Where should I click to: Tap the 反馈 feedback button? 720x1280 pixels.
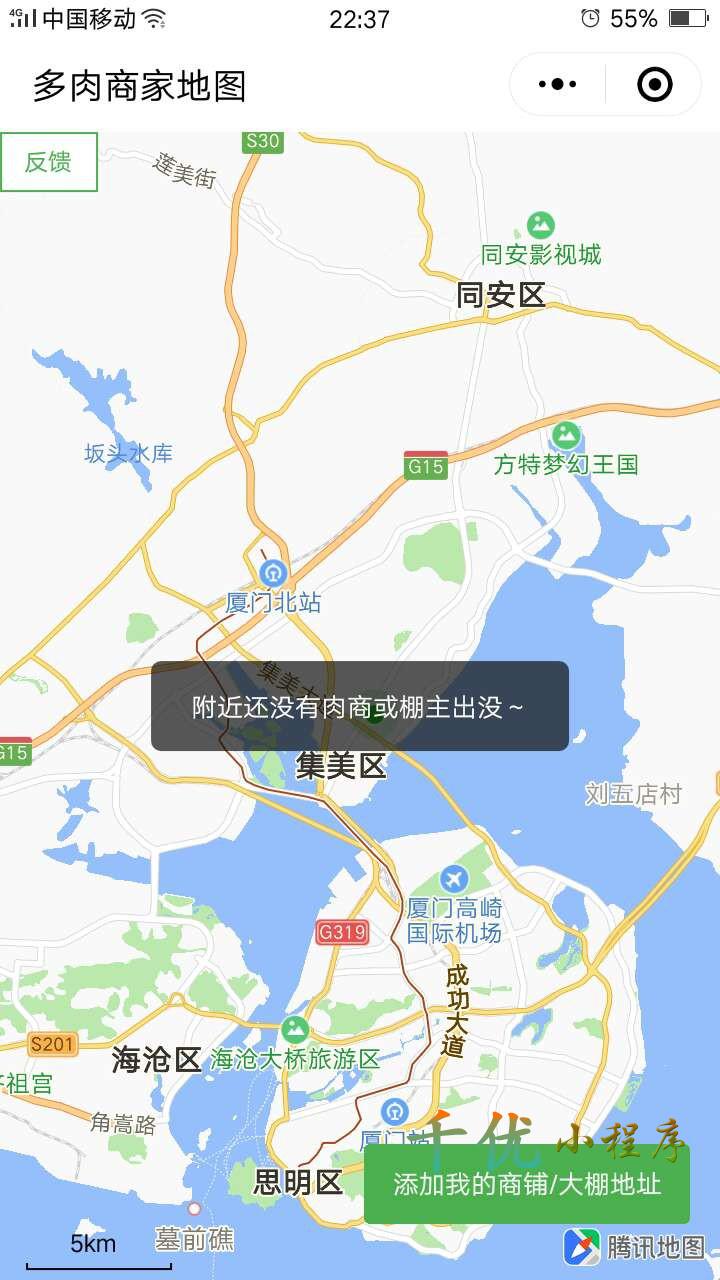(49, 162)
